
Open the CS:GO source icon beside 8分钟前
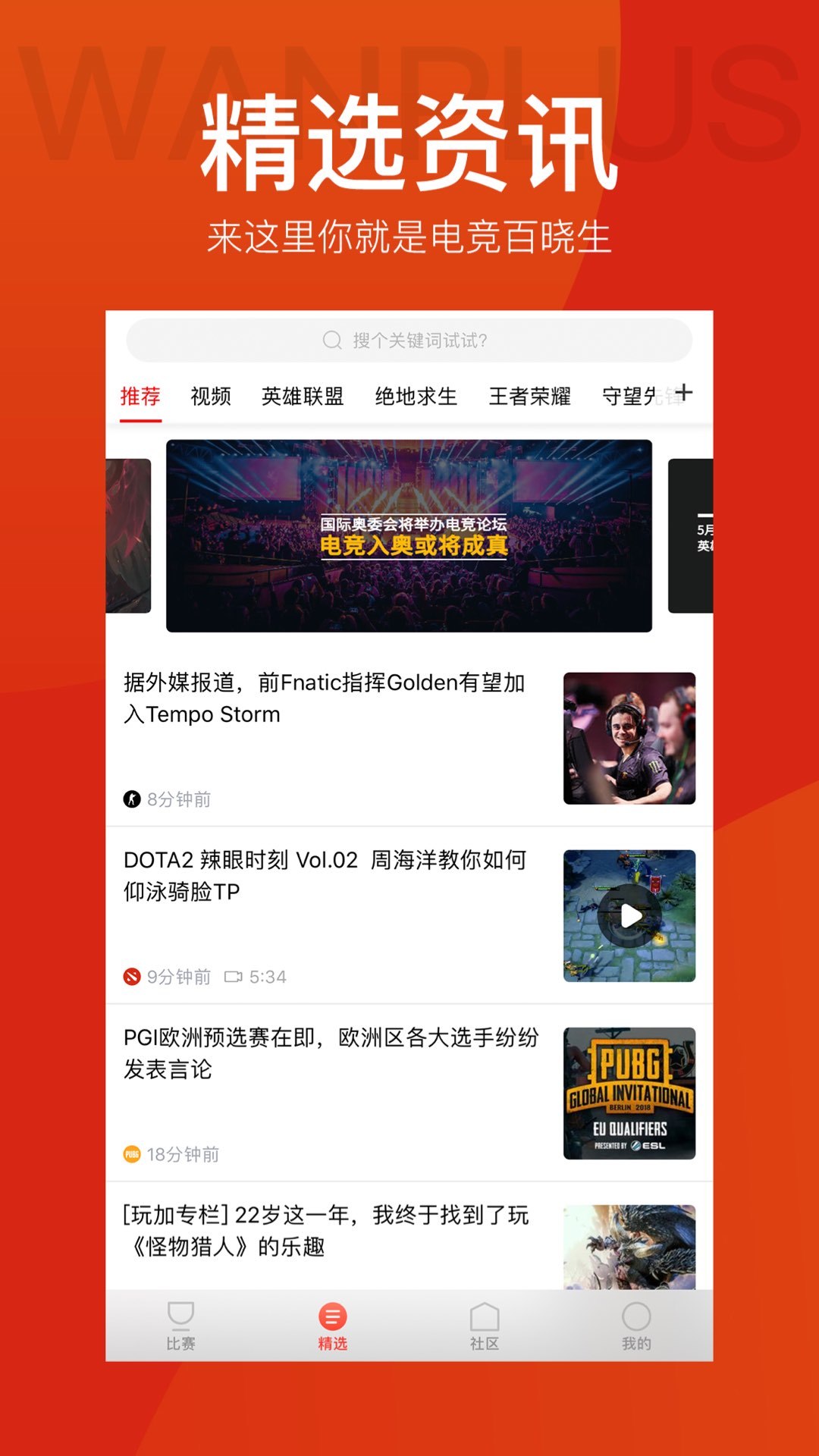(134, 799)
